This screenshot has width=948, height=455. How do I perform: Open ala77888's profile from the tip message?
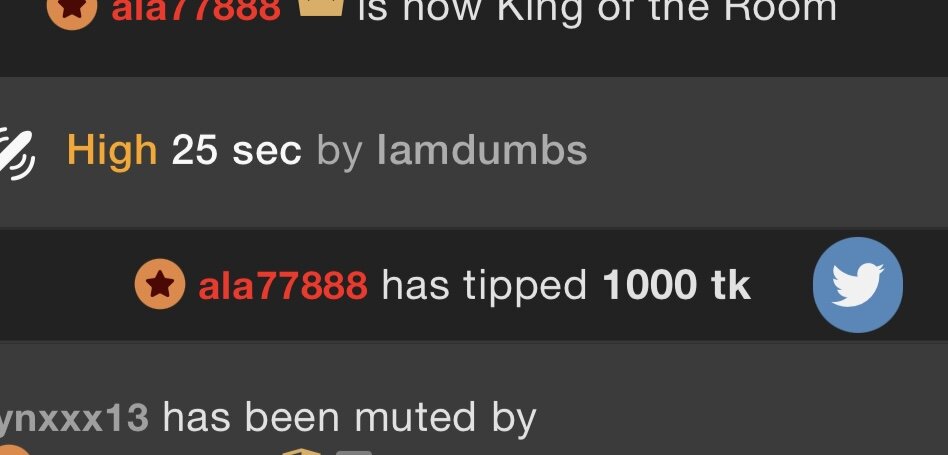point(283,287)
